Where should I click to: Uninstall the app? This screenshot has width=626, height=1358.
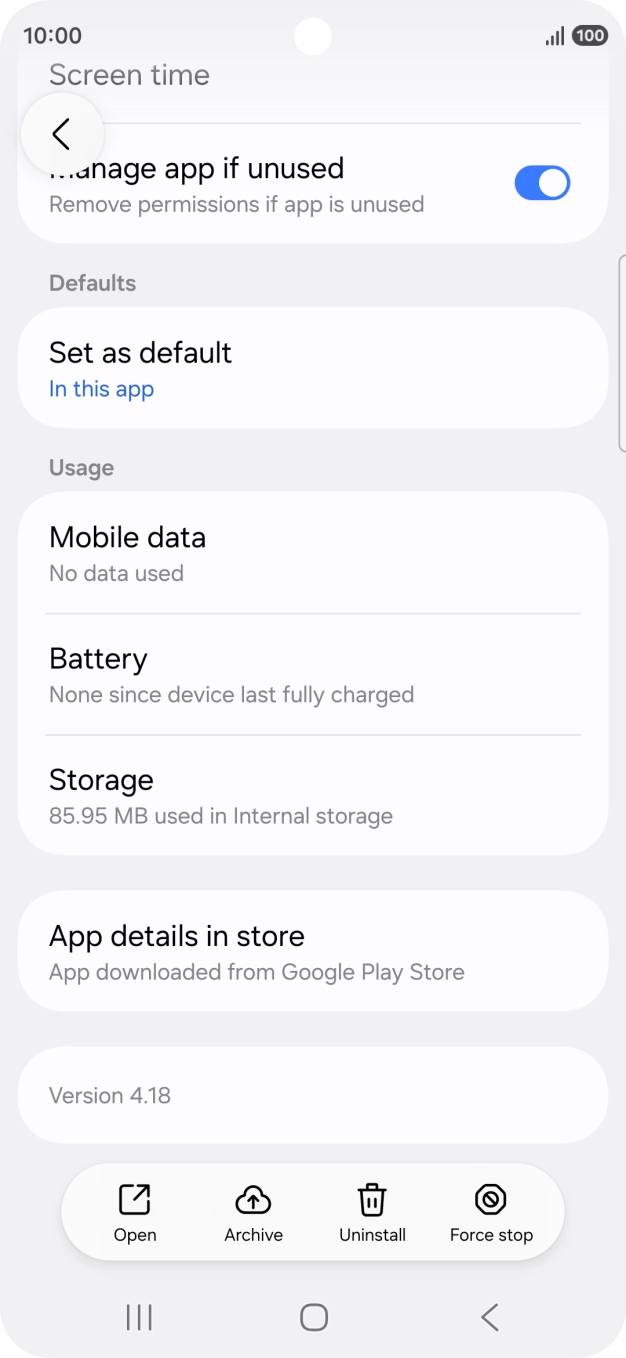pos(372,1213)
